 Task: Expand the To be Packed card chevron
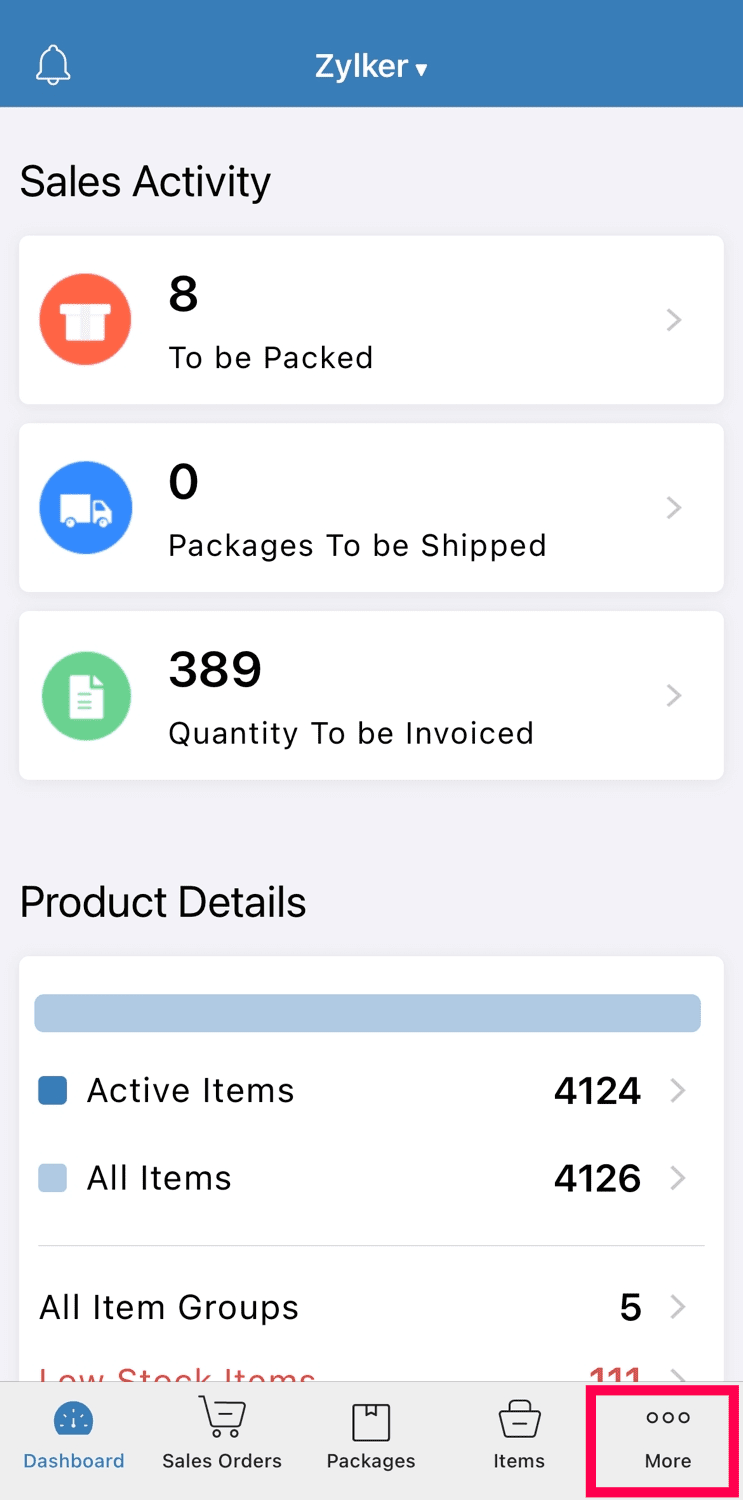pyautogui.click(x=673, y=319)
